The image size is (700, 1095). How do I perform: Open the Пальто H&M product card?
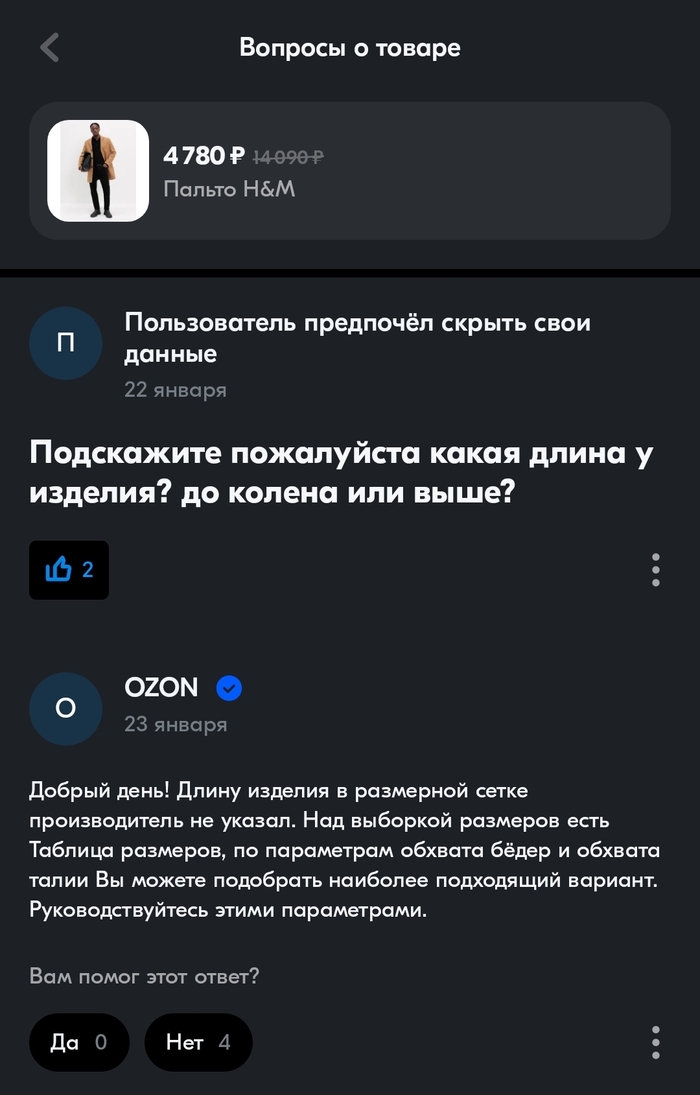tap(349, 171)
